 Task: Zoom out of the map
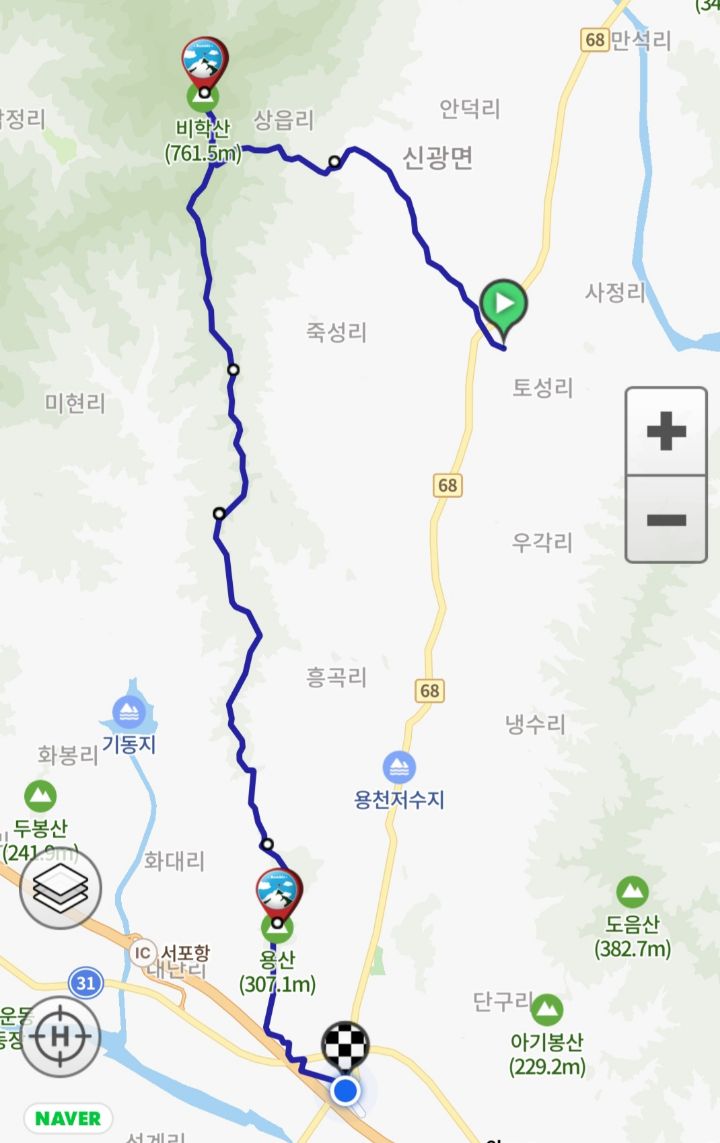tap(666, 519)
